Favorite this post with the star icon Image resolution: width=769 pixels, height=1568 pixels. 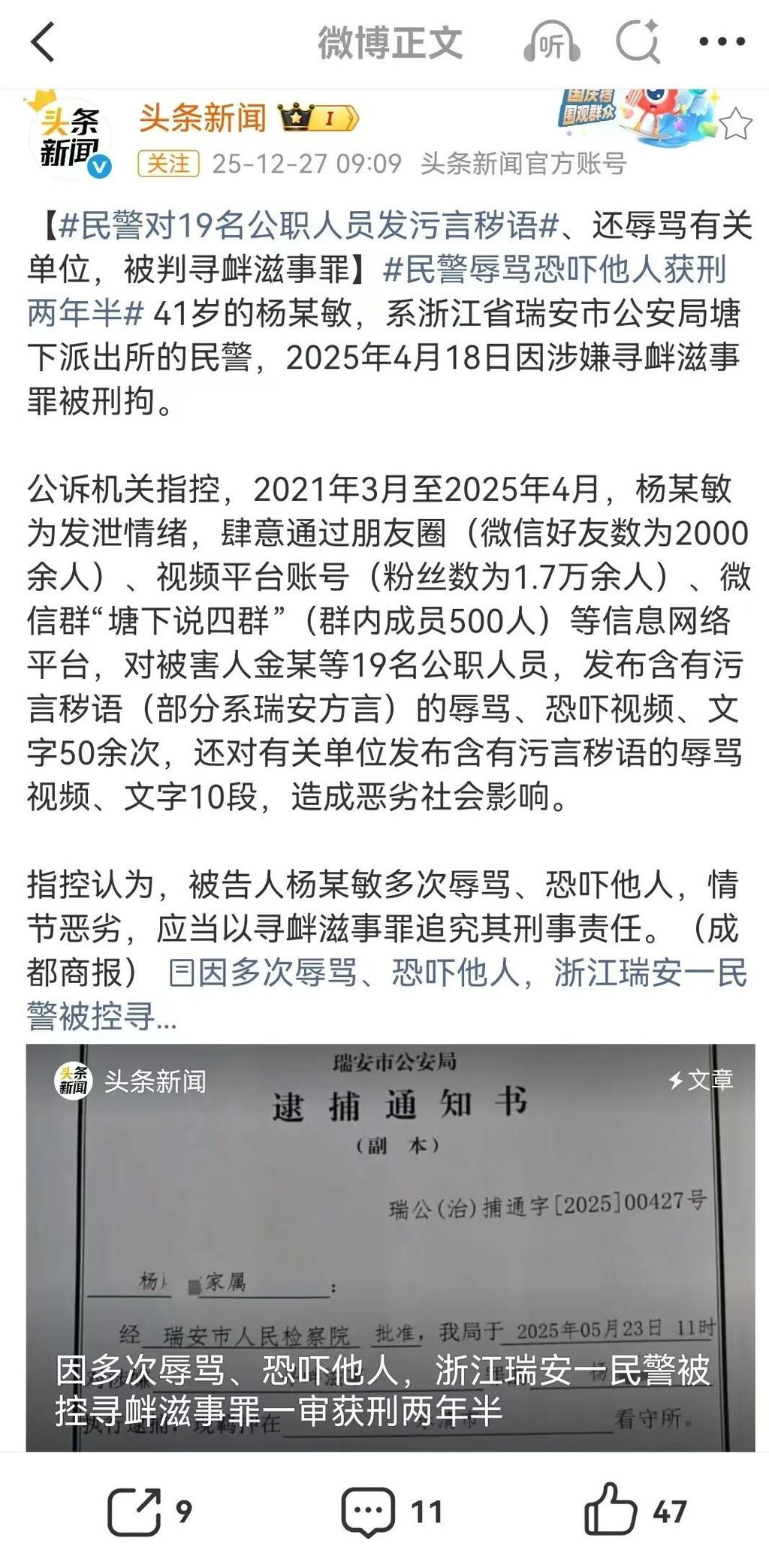point(735,125)
